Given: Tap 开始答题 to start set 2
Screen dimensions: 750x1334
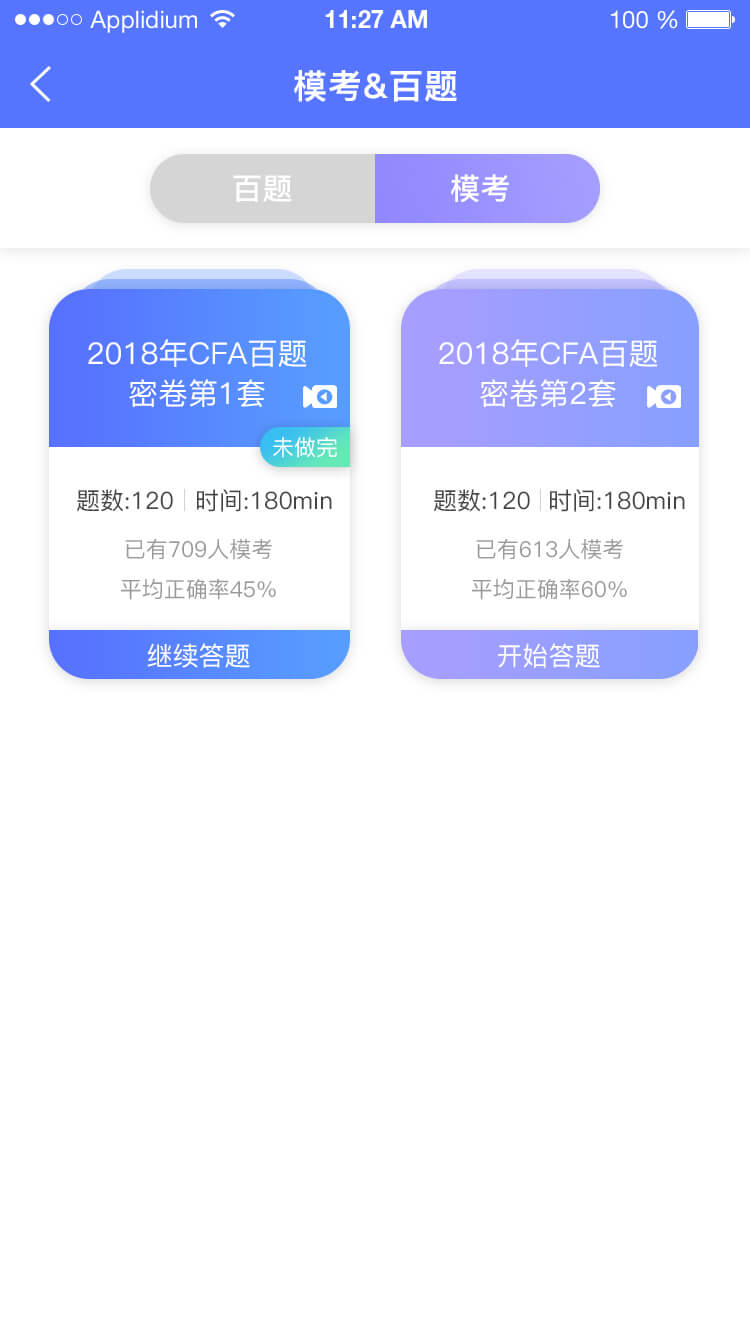Looking at the screenshot, I should pos(549,655).
